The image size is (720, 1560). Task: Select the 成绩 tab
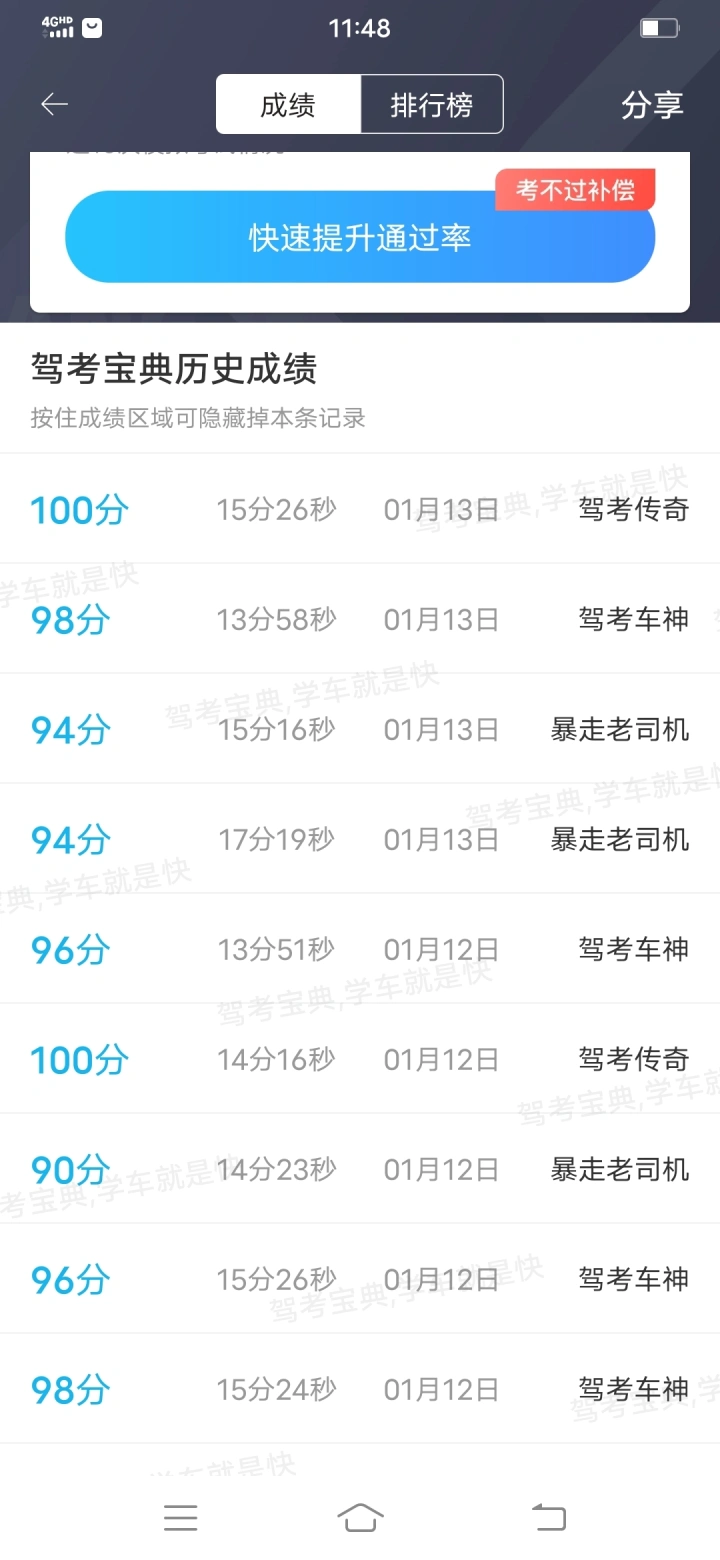click(289, 104)
